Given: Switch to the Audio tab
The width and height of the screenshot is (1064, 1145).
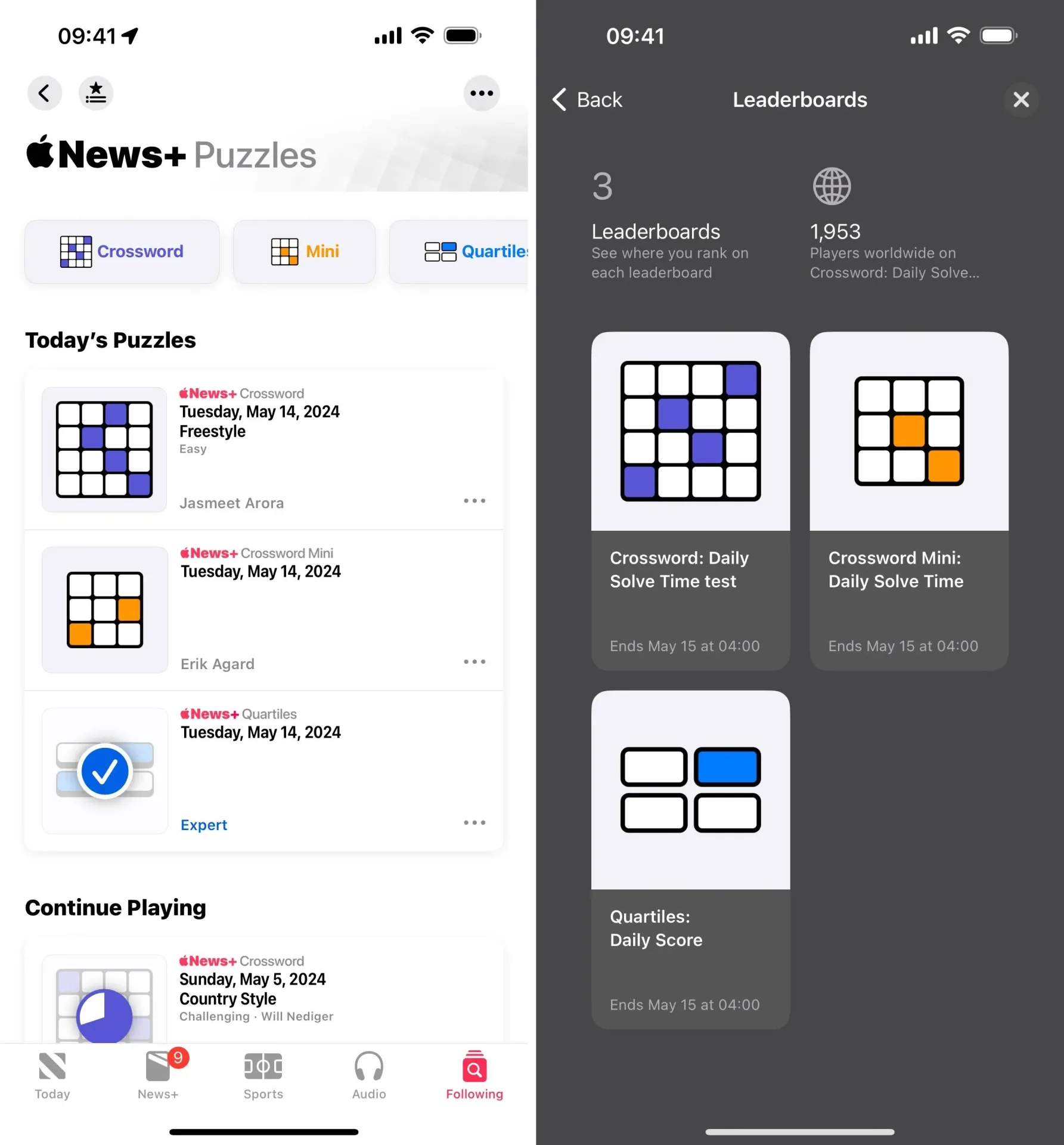Looking at the screenshot, I should [x=369, y=1075].
